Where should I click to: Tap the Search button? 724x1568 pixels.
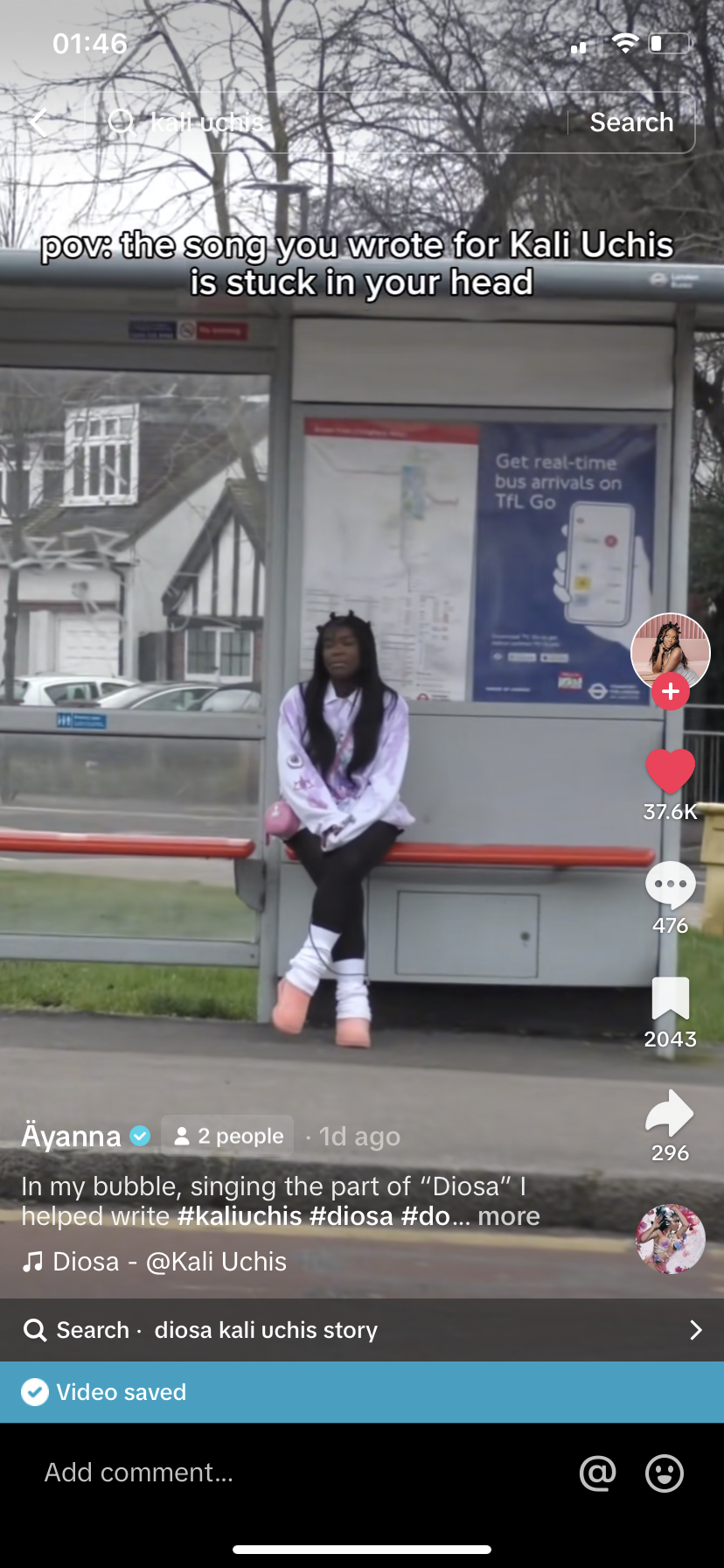631,122
